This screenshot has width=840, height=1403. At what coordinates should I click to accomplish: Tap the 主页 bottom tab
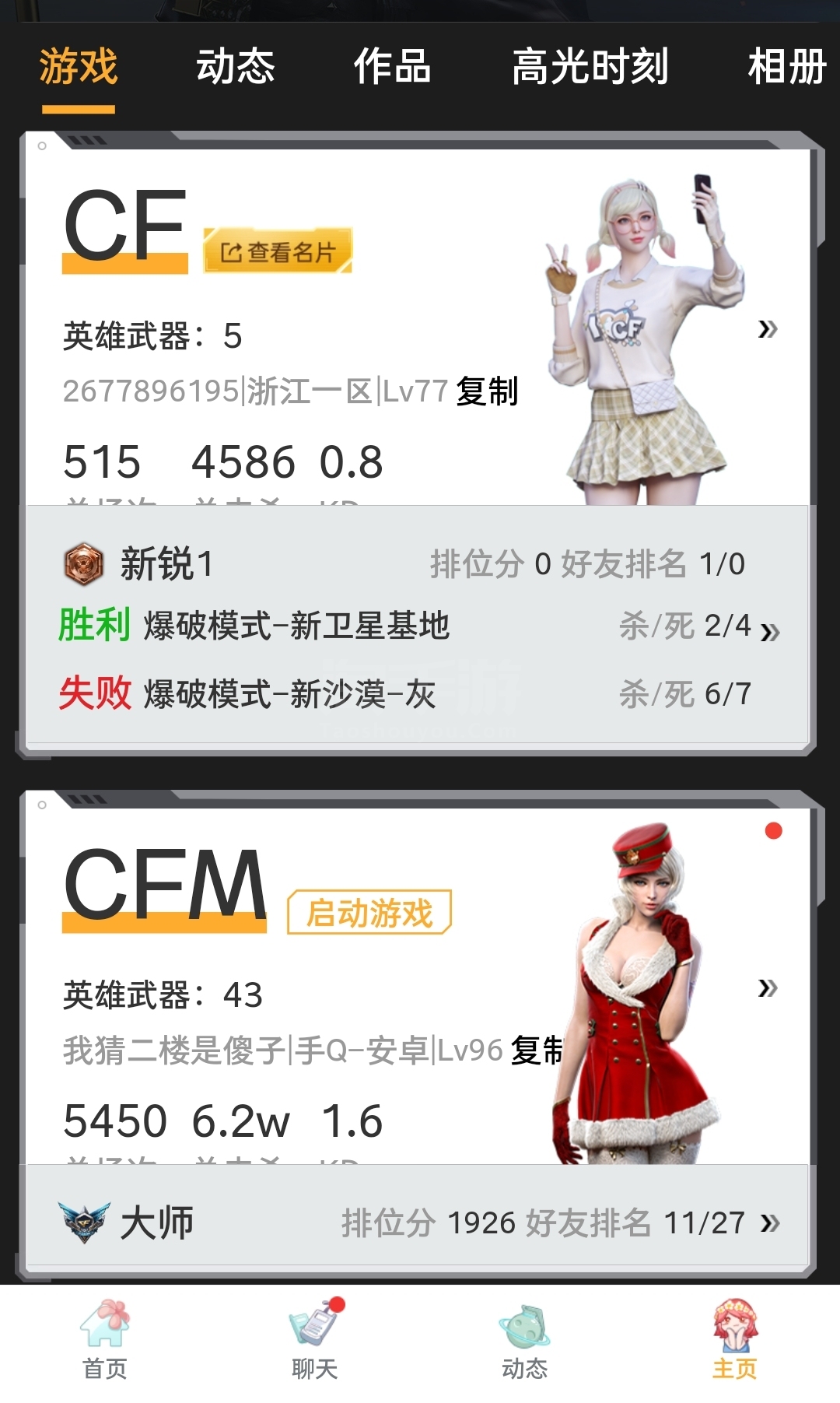734,1340
